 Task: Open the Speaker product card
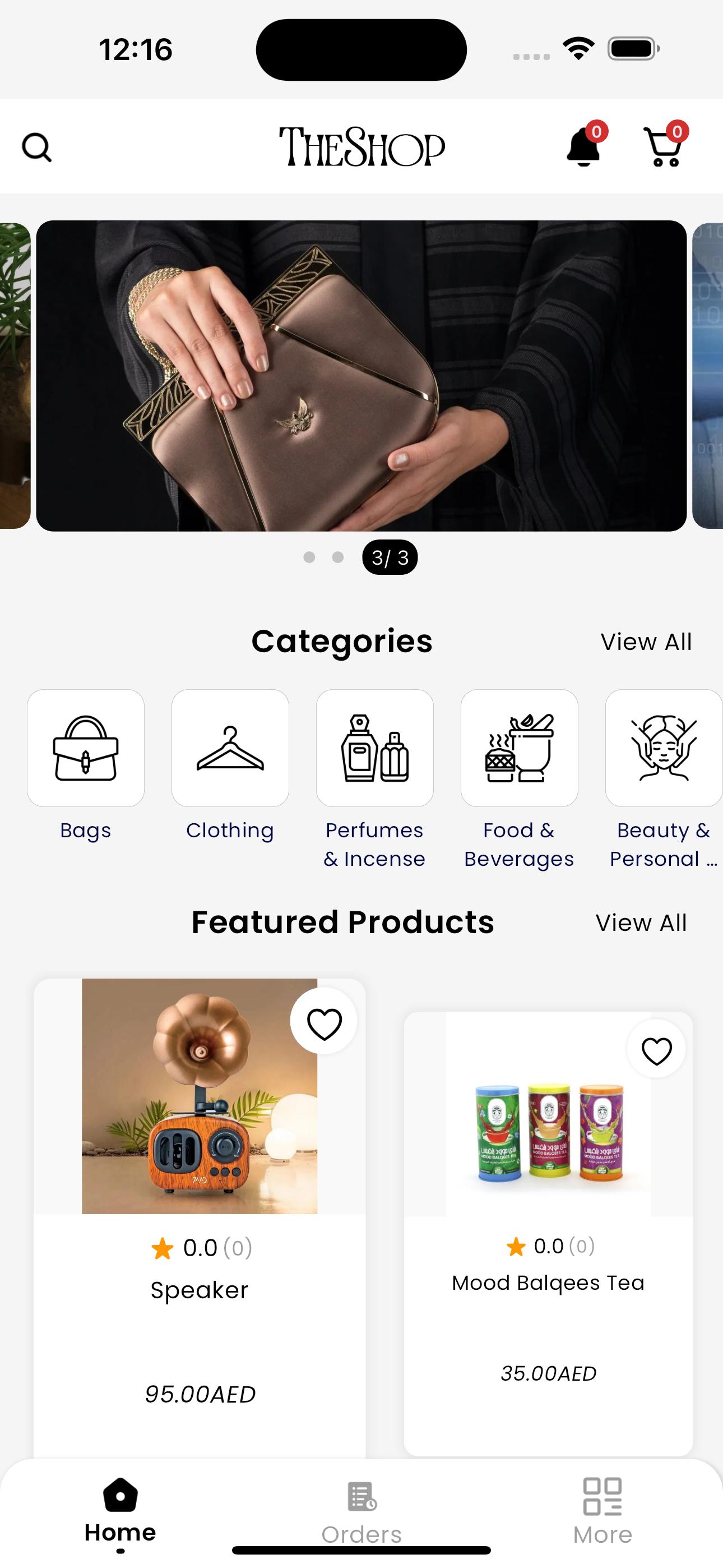(x=200, y=1217)
